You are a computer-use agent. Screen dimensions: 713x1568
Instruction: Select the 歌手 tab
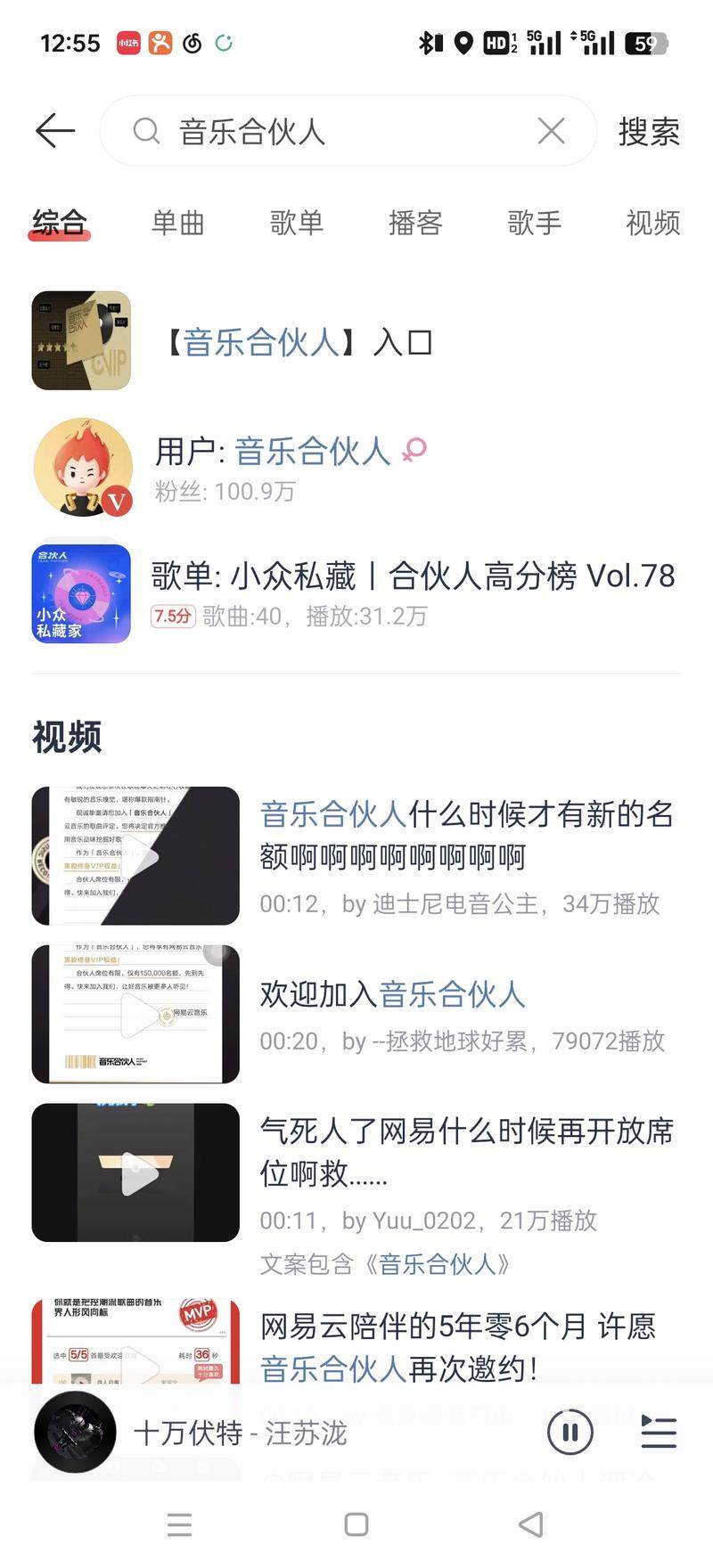[534, 223]
